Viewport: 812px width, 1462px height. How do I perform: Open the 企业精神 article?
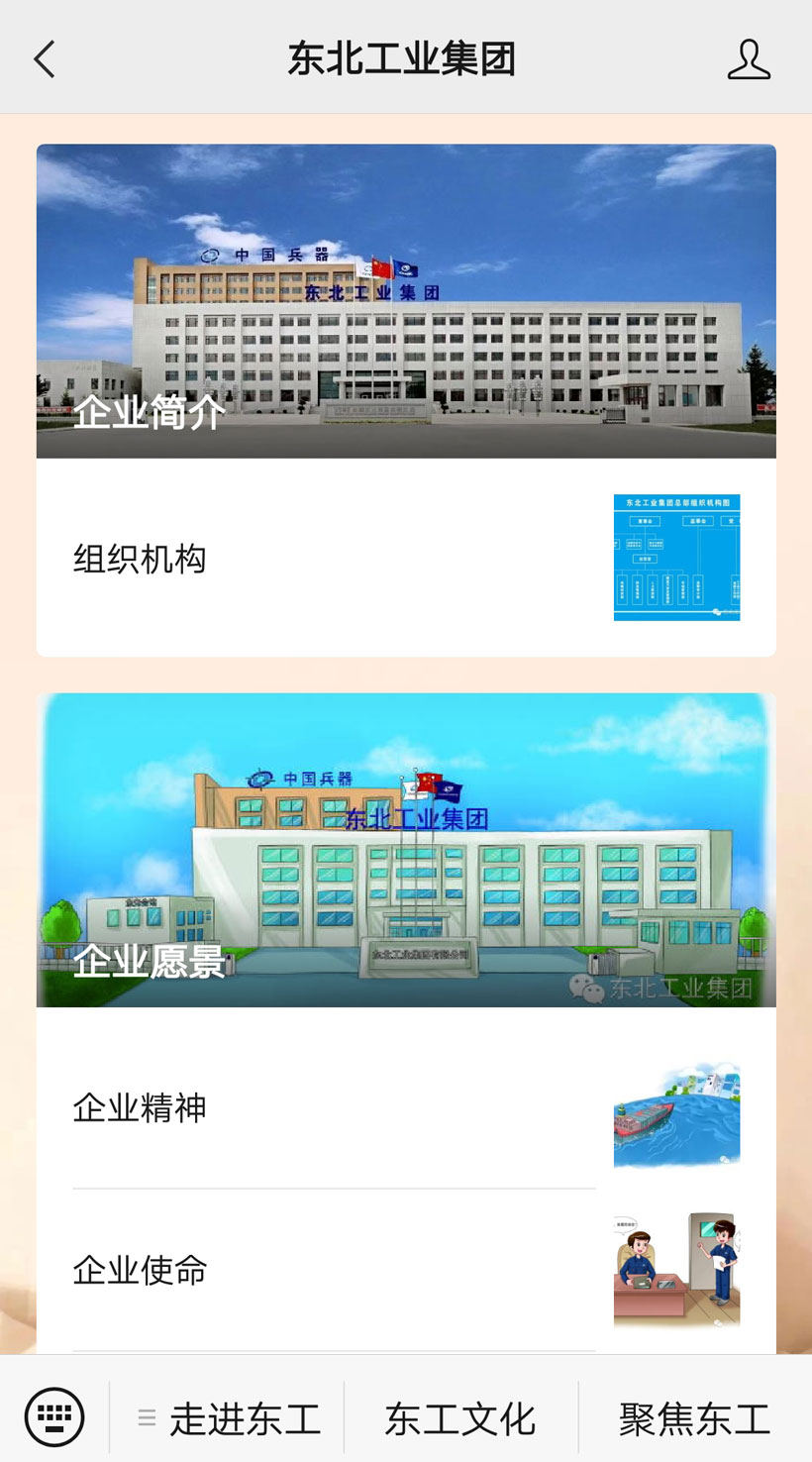point(406,1107)
